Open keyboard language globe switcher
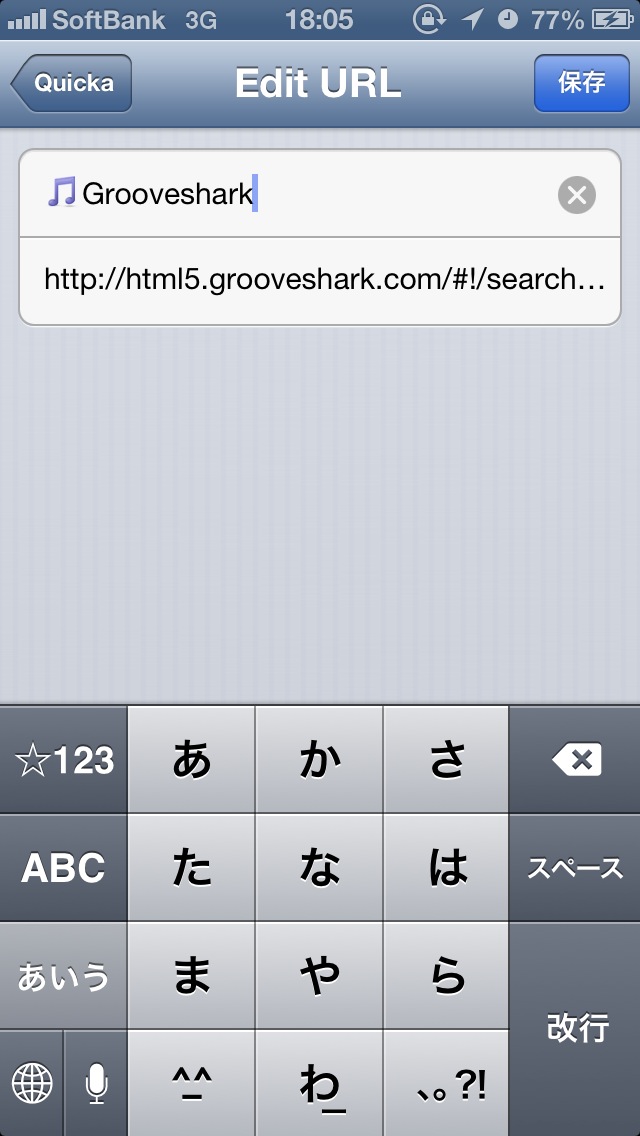The width and height of the screenshot is (640, 1136). tap(32, 1083)
